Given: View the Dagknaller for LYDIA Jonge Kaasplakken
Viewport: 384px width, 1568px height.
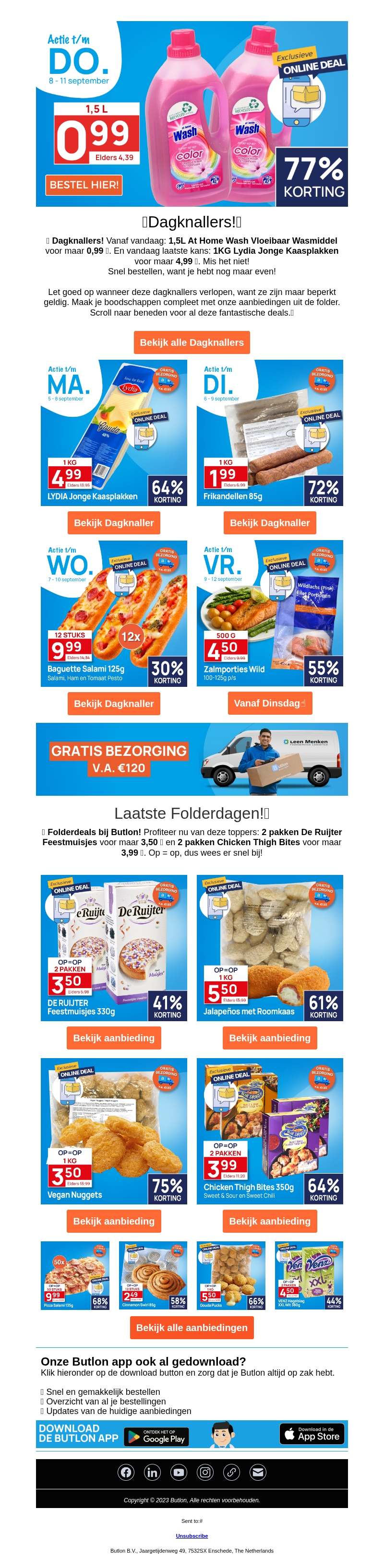Looking at the screenshot, I should [113, 522].
